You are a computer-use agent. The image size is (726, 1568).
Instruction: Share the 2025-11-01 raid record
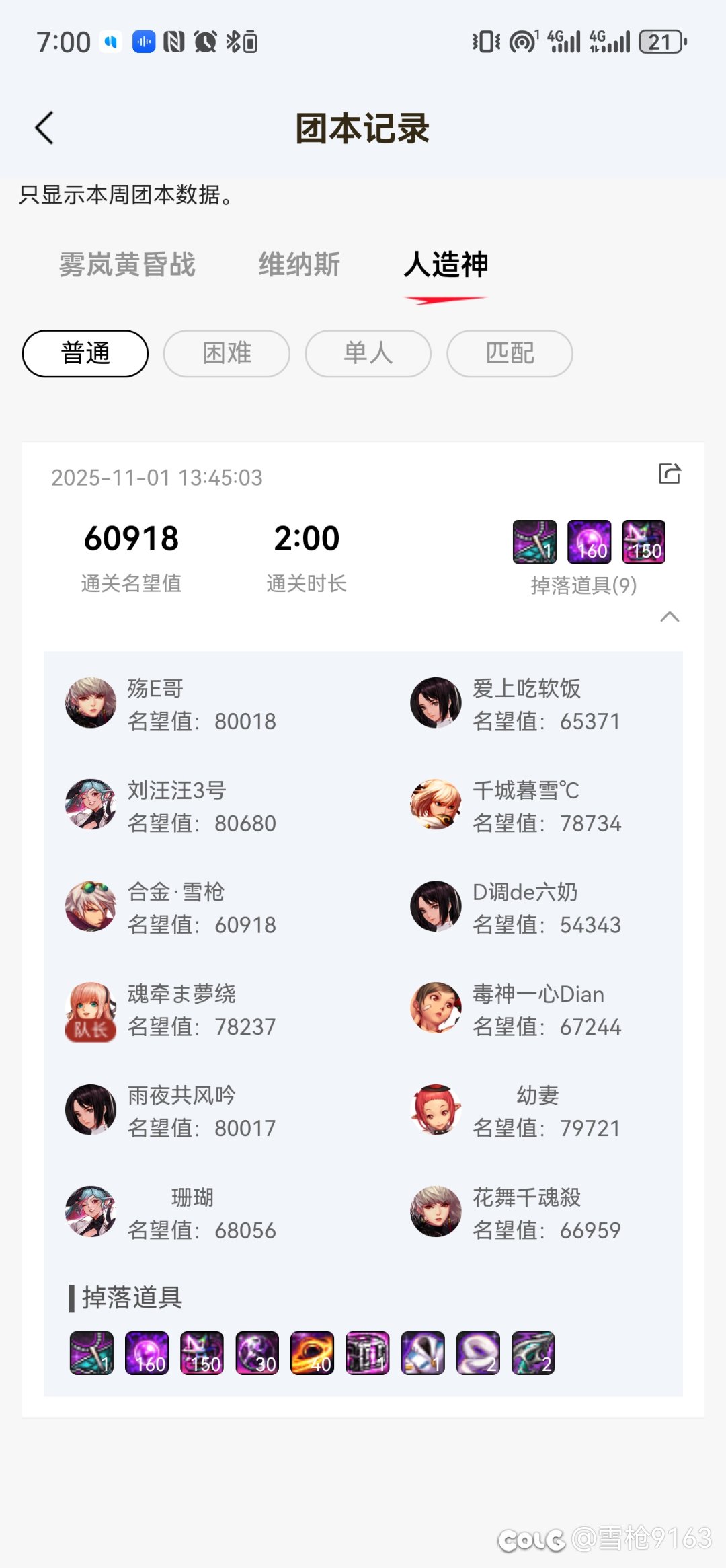670,474
